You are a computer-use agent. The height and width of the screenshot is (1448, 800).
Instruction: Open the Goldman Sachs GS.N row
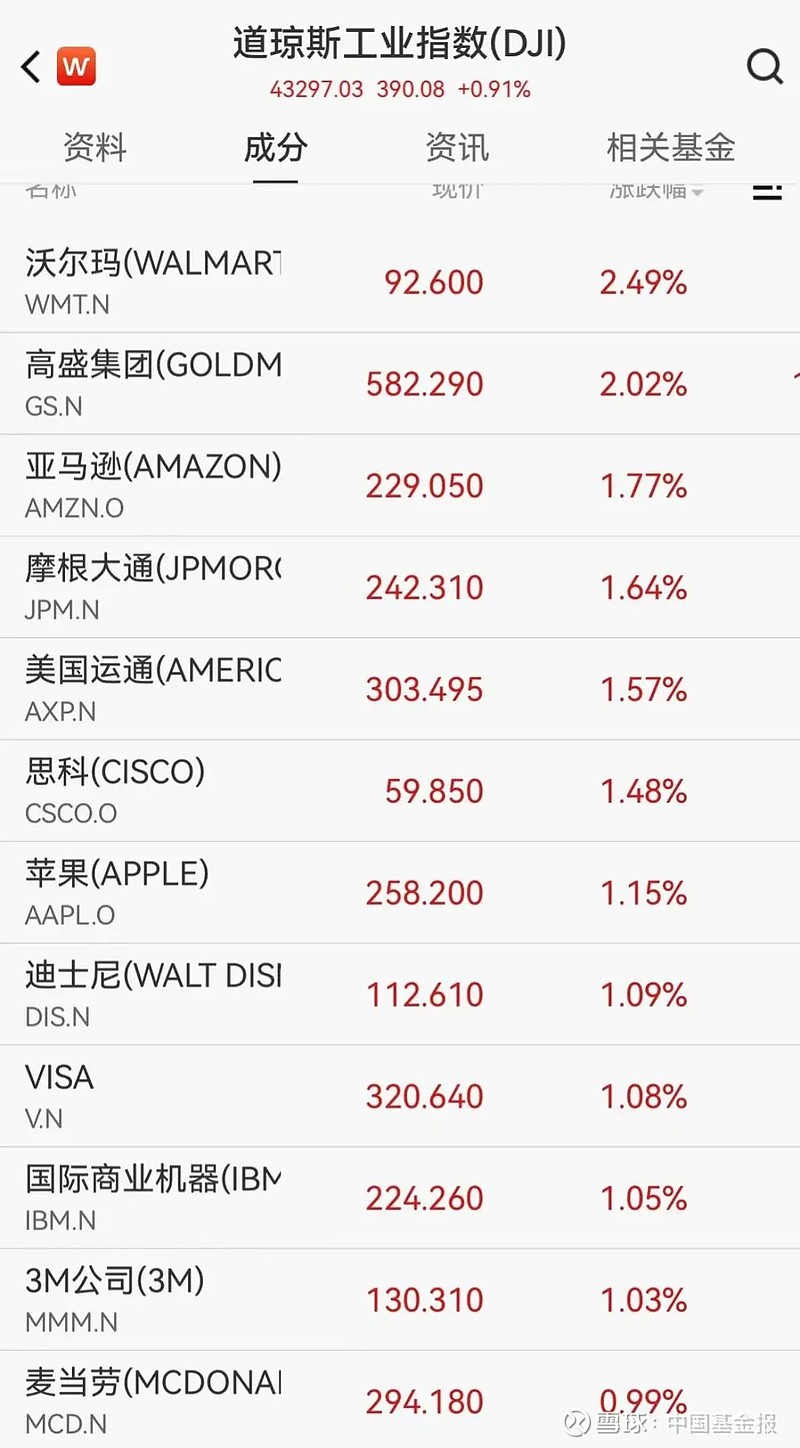(400, 384)
